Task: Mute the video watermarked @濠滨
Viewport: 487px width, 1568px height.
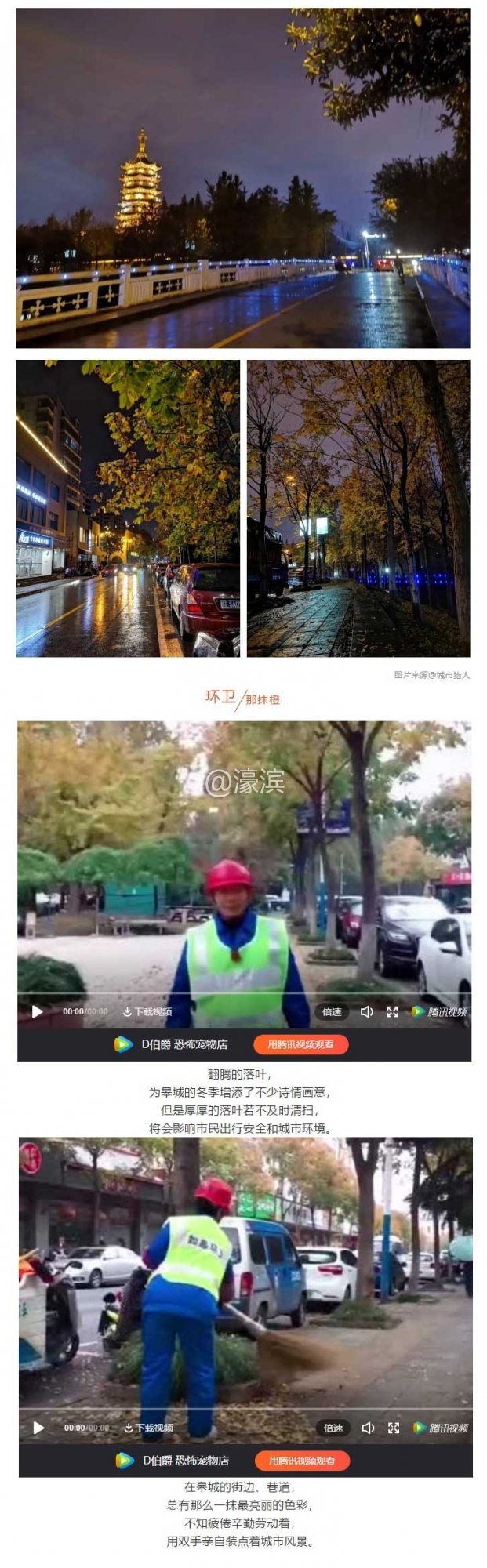Action: coord(366,1011)
